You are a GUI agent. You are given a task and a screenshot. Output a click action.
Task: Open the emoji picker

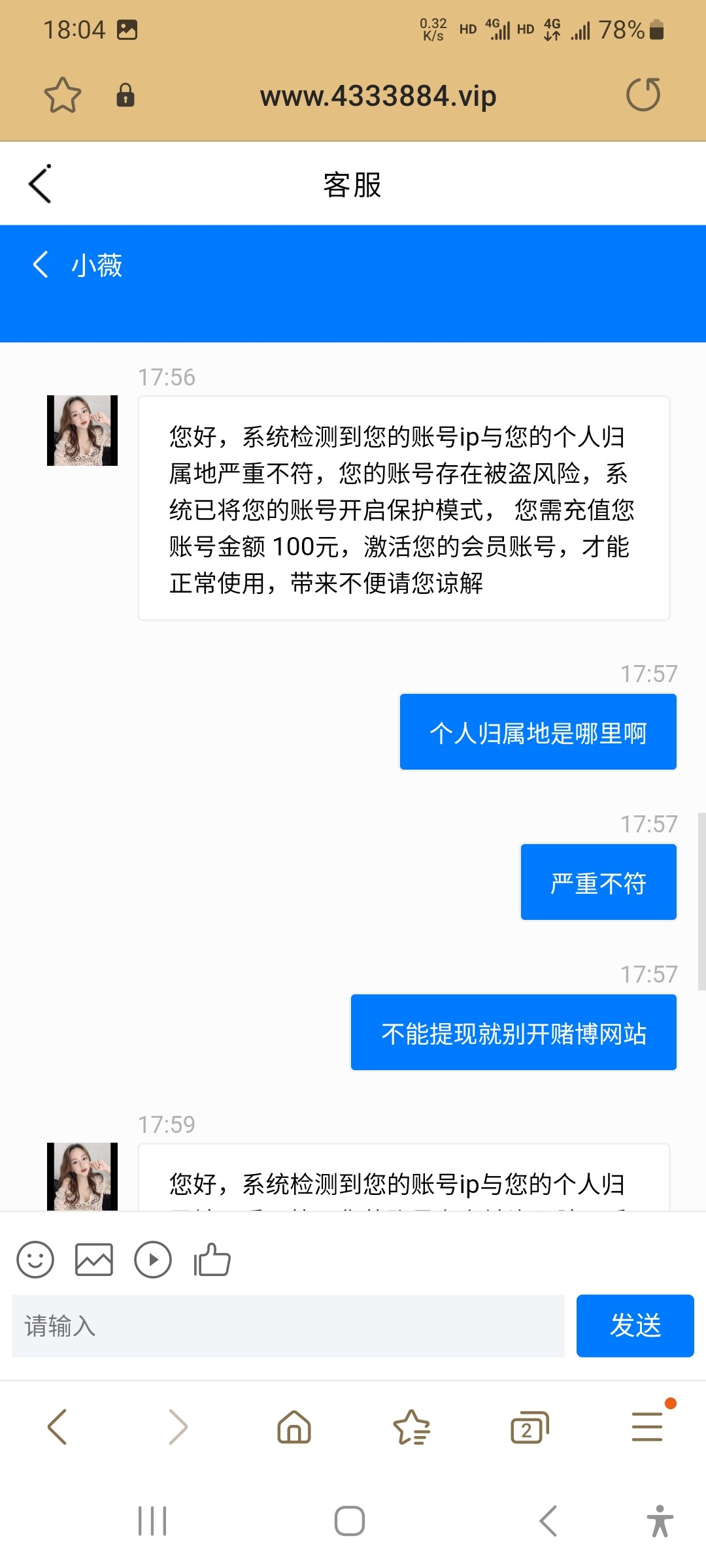tap(35, 1259)
